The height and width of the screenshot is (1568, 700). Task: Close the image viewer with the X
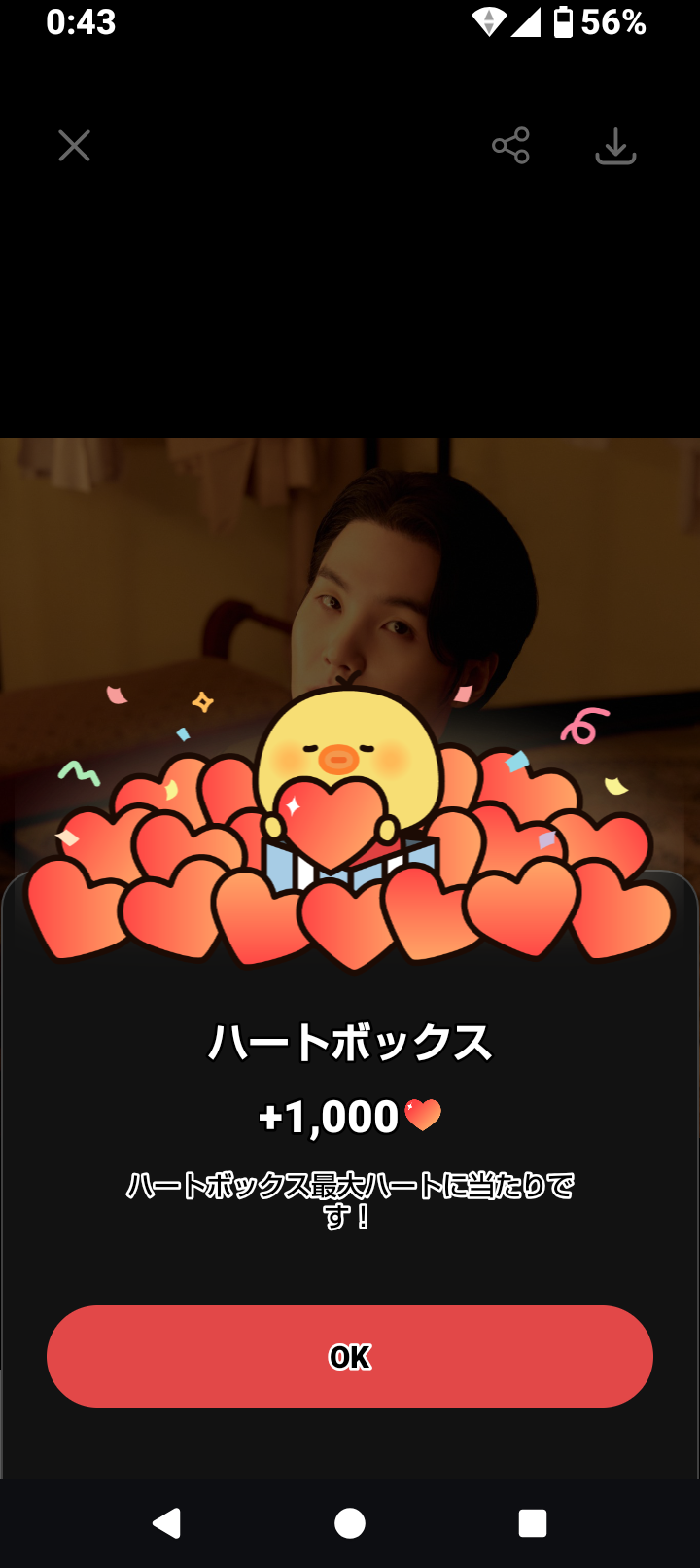[x=74, y=146]
